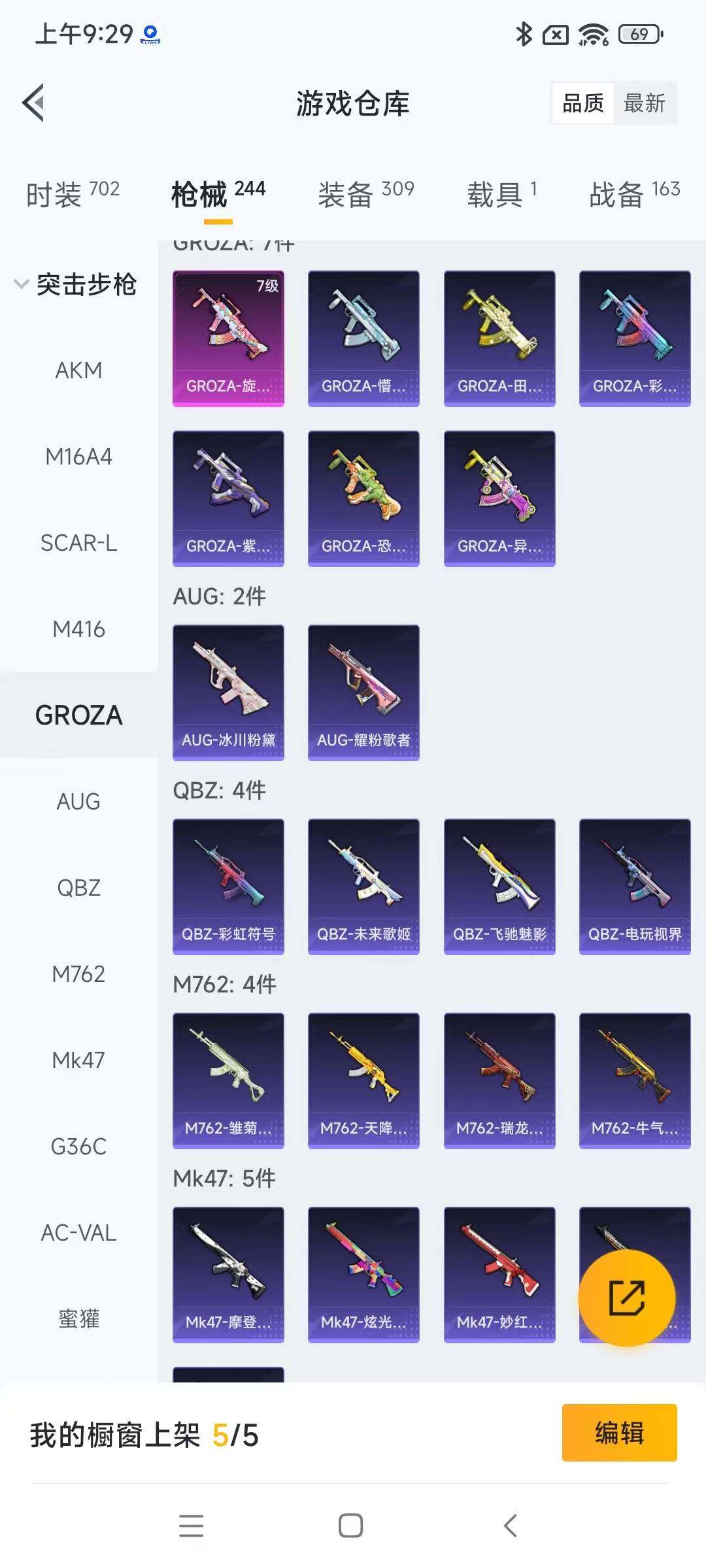Select G36C in the side list
Screen dimensions: 706x1568
click(78, 1147)
